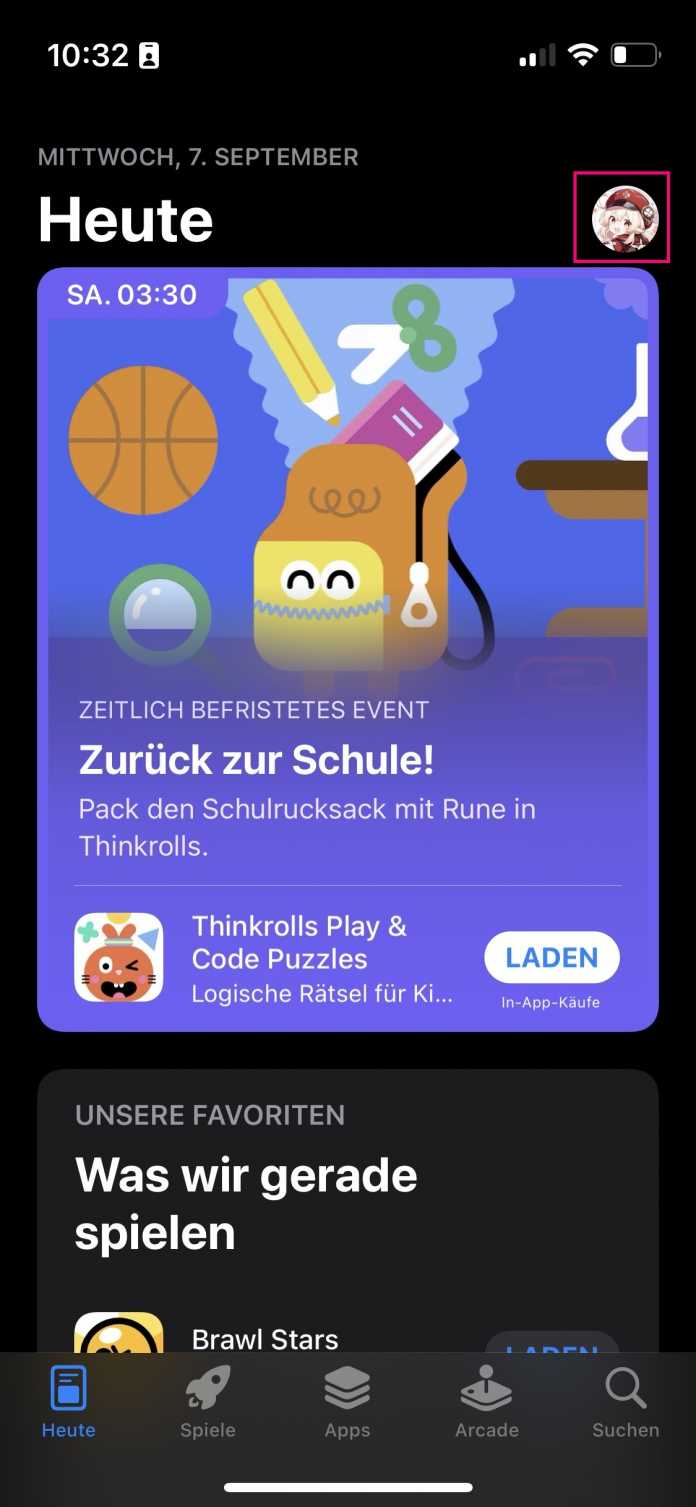This screenshot has width=696, height=1507.
Task: Switch to the Spiele tab
Action: pyautogui.click(x=208, y=1402)
